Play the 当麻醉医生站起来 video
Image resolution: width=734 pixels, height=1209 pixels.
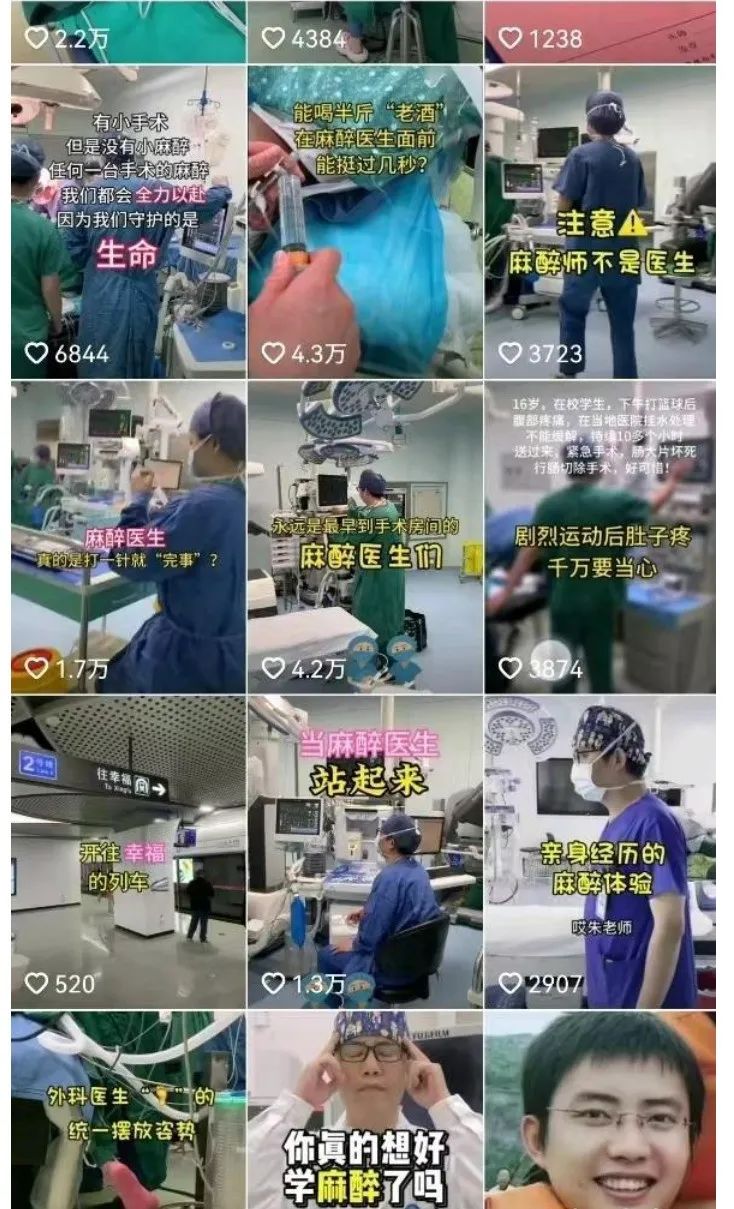click(x=364, y=852)
